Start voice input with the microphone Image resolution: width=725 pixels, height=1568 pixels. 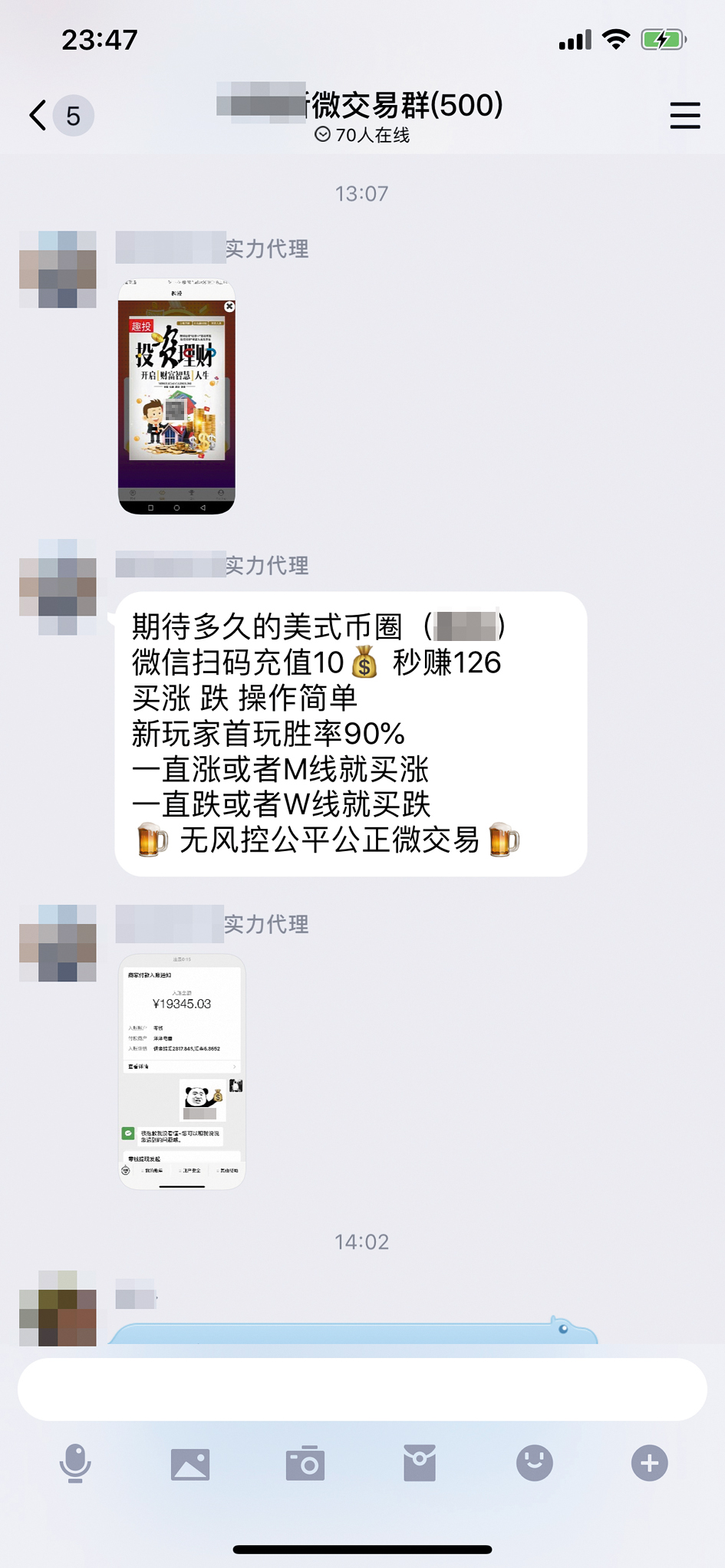75,1463
